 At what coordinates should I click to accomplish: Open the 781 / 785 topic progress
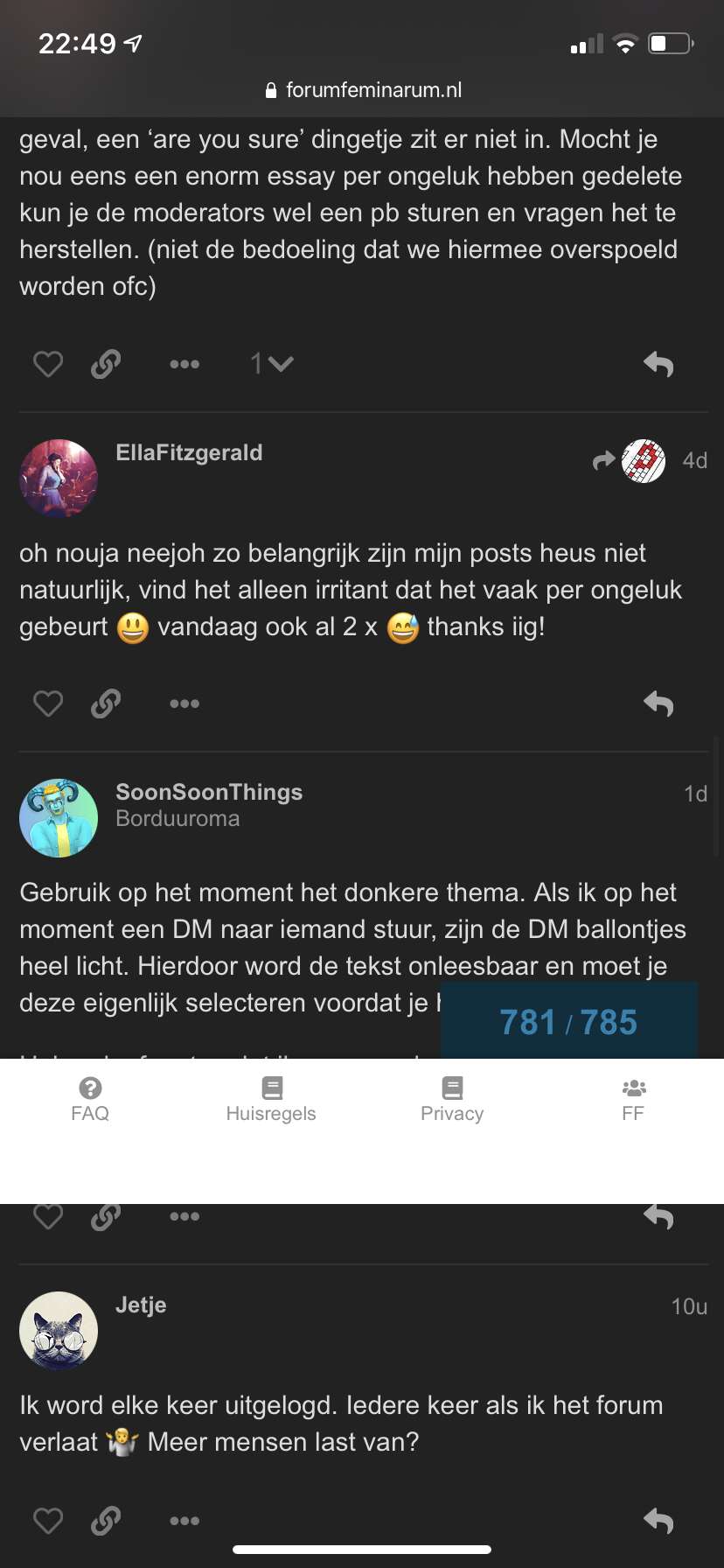(568, 1021)
